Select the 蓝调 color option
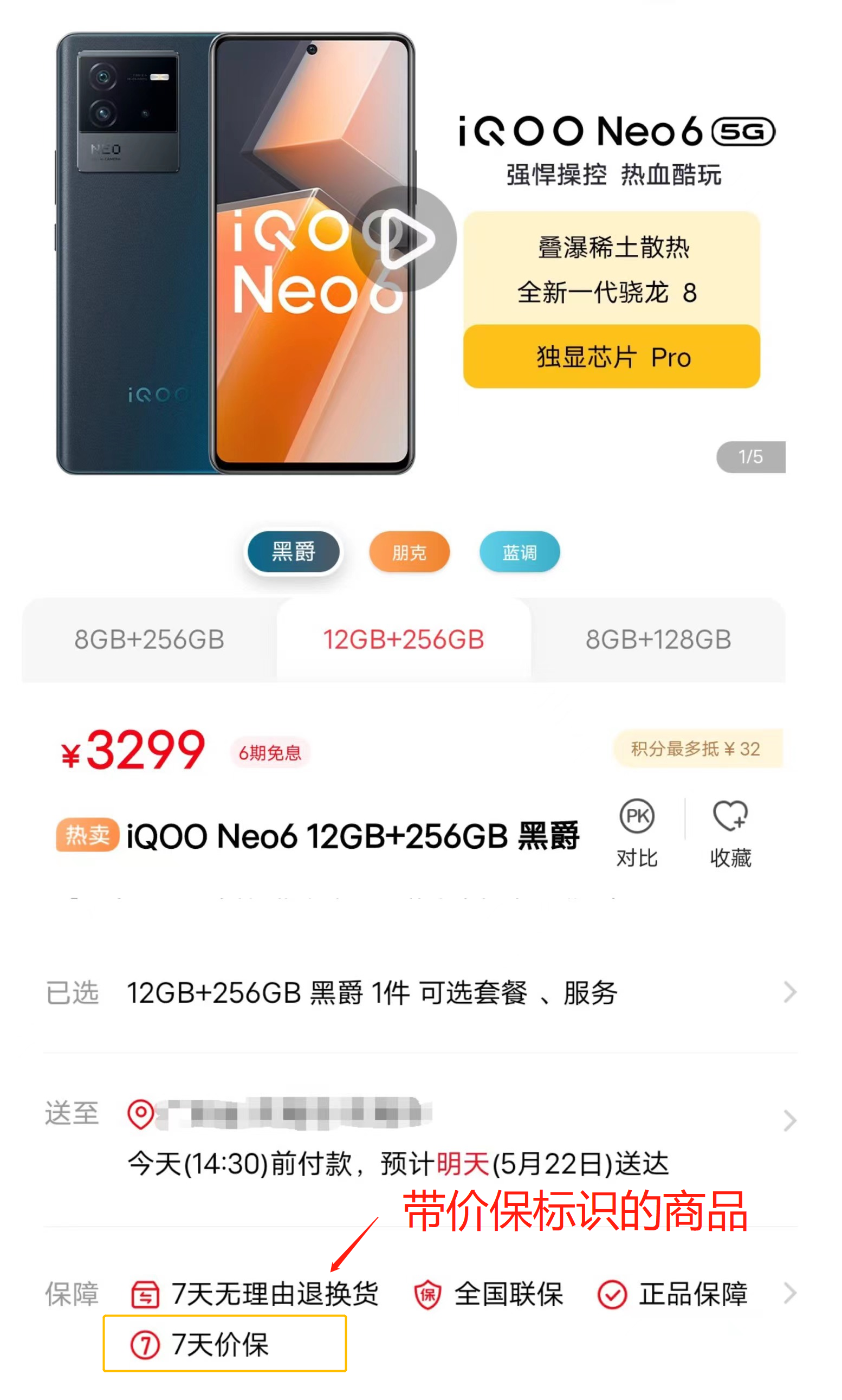Screen dimensions: 842x1400 click(519, 552)
